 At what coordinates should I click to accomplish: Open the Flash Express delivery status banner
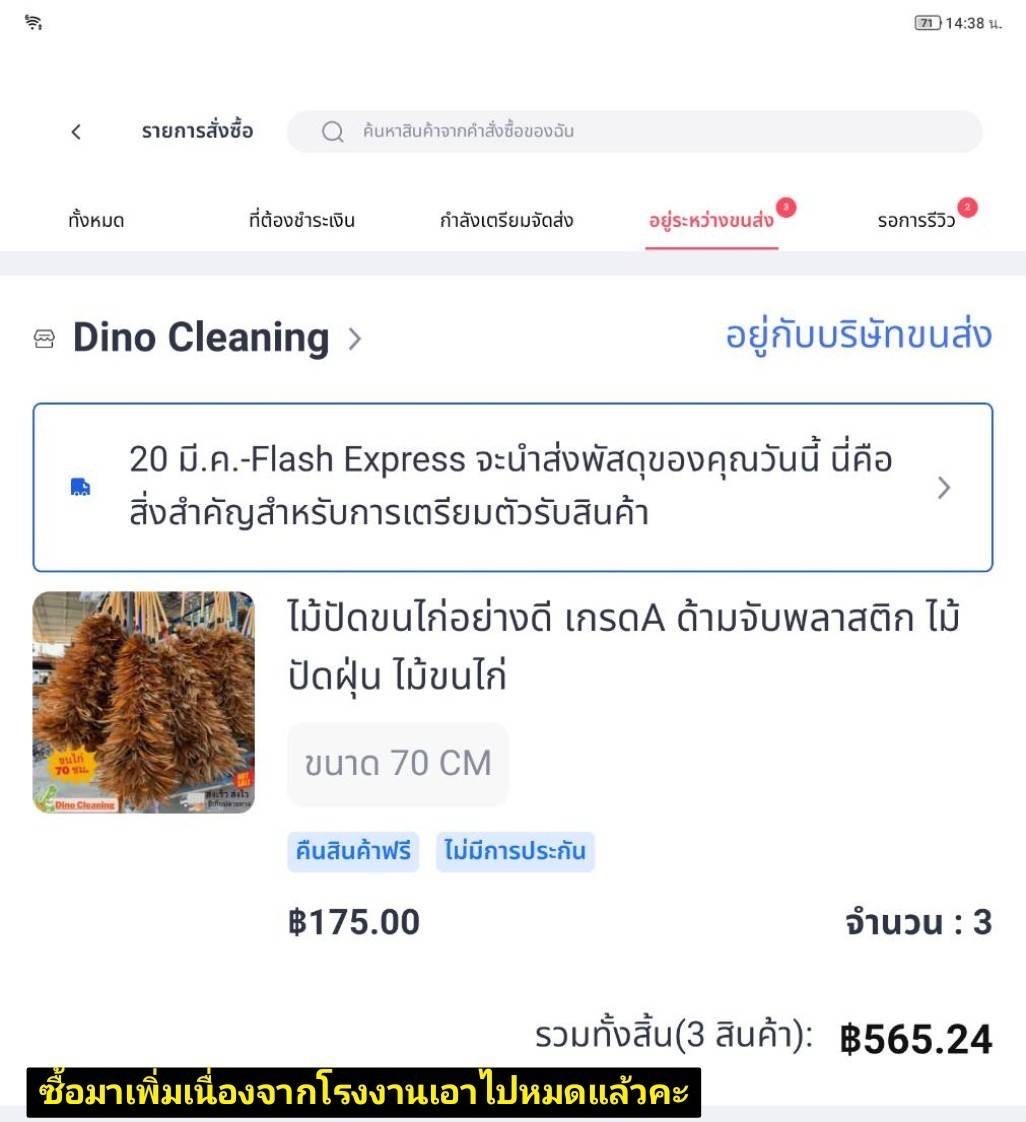[x=512, y=487]
